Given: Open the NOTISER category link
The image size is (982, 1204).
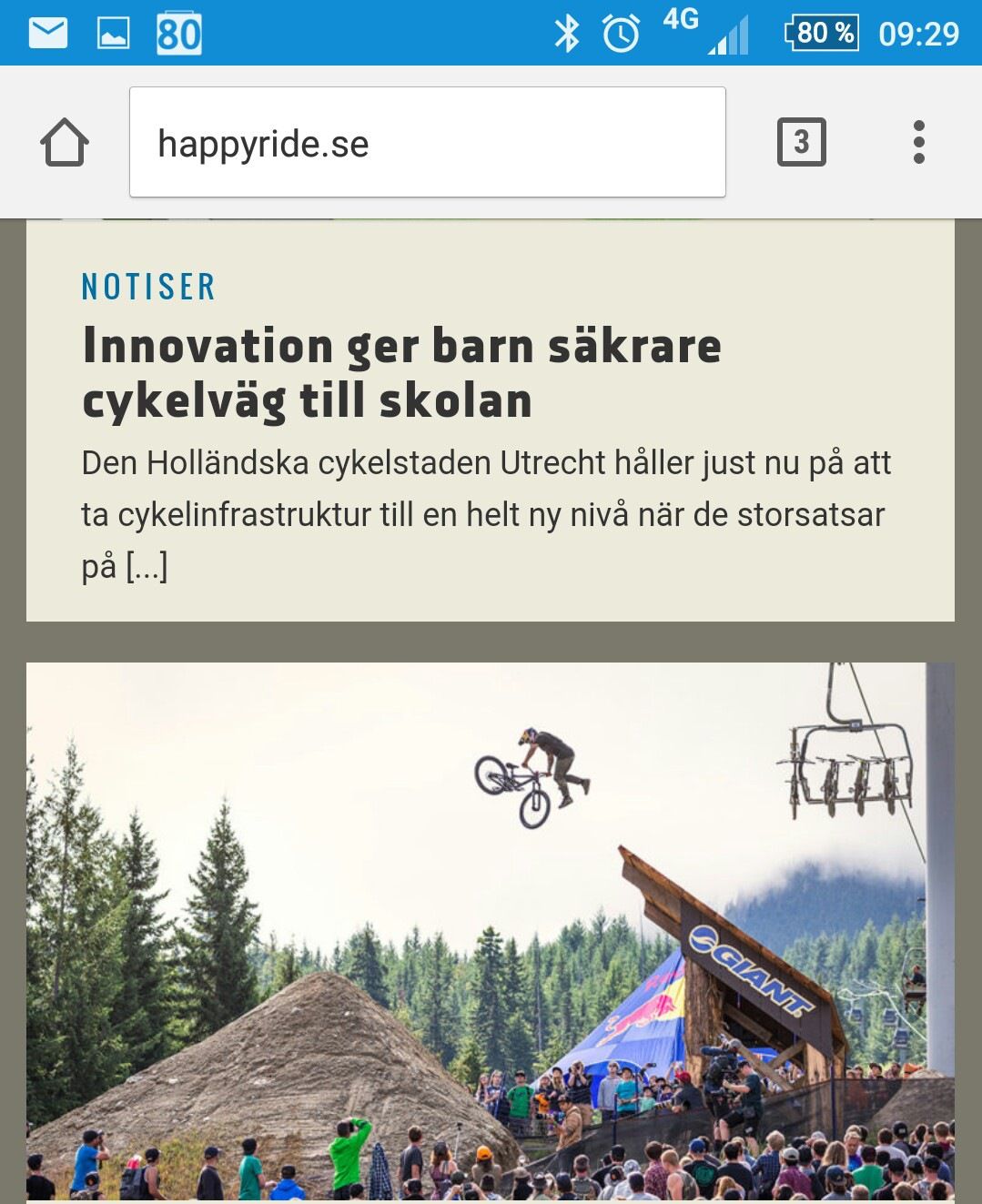Looking at the screenshot, I should pos(149,287).
